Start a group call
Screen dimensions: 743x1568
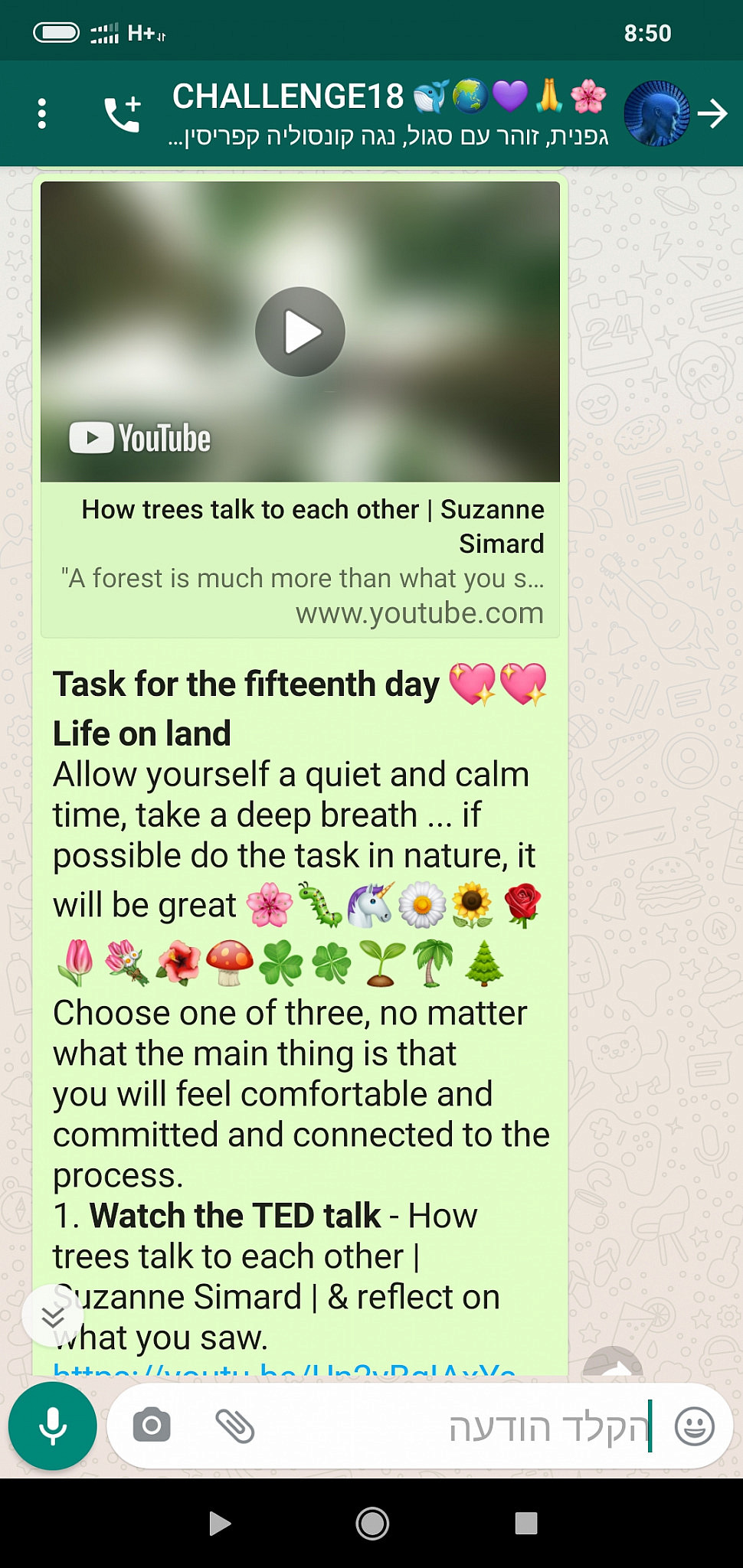point(123,114)
